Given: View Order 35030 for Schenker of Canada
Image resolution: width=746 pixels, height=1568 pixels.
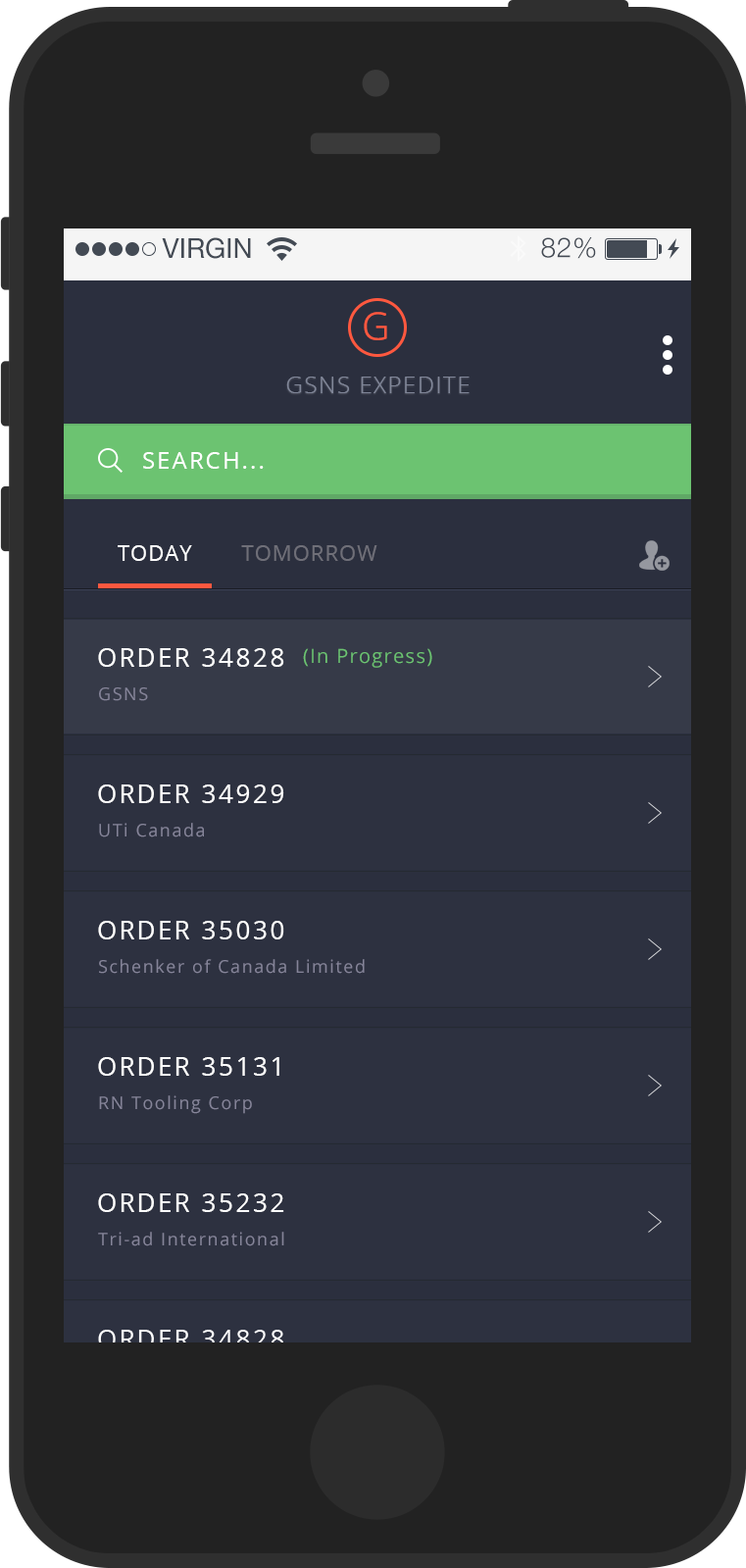Looking at the screenshot, I should pos(377,949).
